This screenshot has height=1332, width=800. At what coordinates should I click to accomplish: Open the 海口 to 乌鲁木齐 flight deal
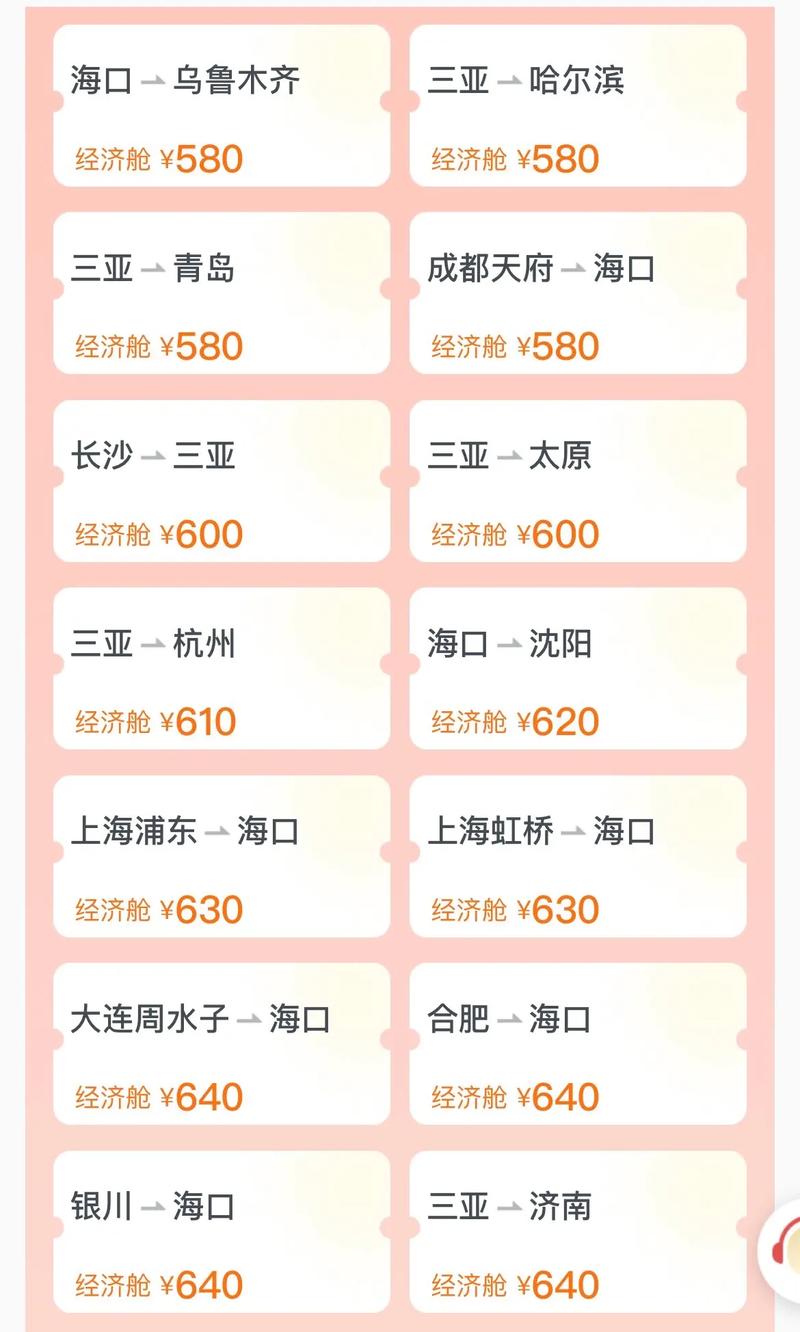[221, 106]
